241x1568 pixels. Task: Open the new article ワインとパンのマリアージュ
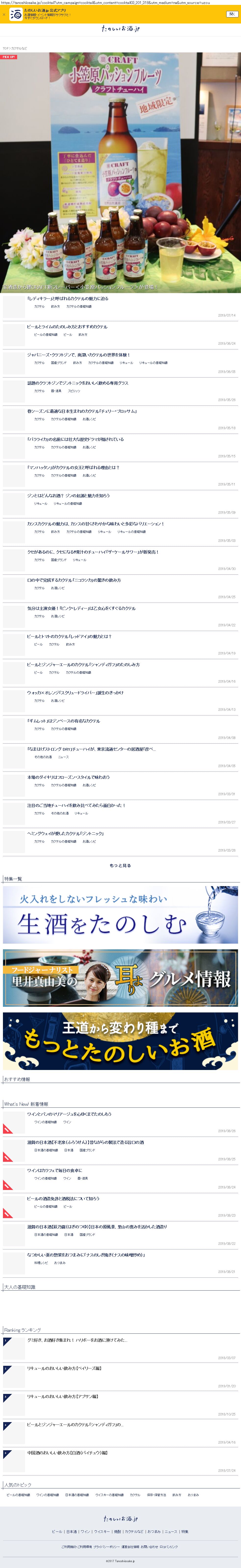click(x=69, y=1114)
